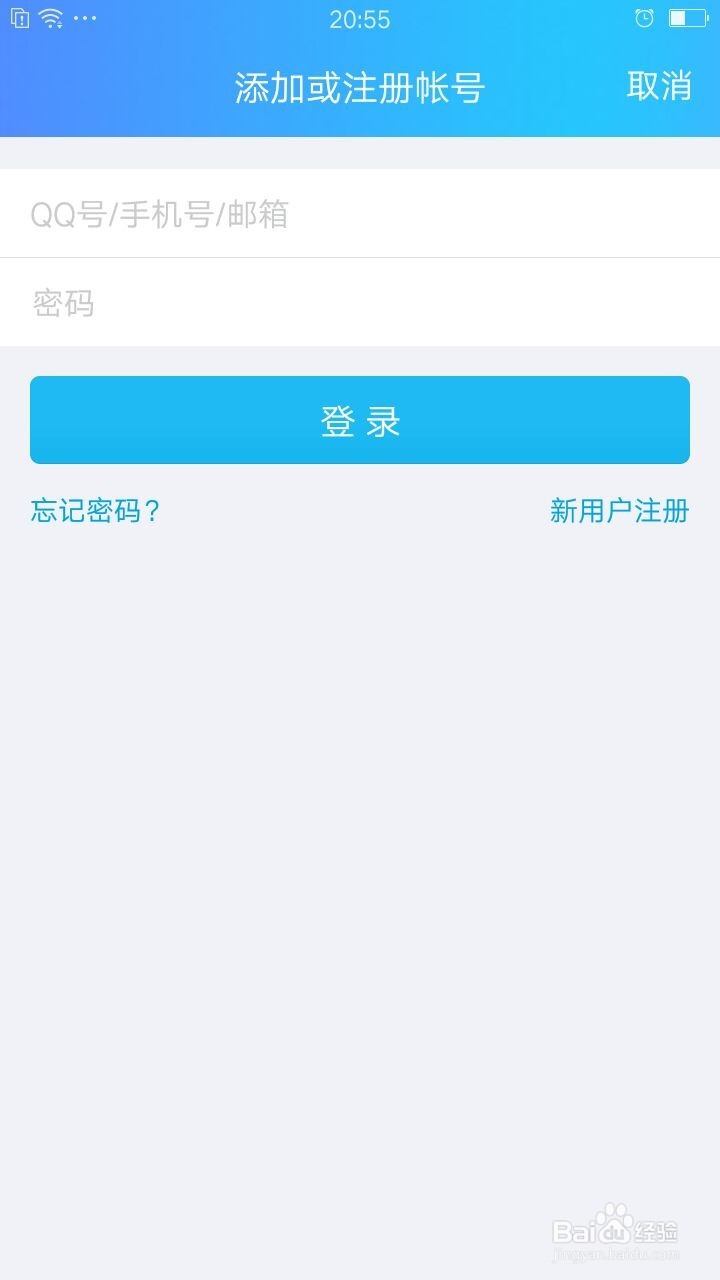The image size is (720, 1280).
Task: Tap the placeholder text QQ号/手机号/邮箱
Action: point(160,213)
